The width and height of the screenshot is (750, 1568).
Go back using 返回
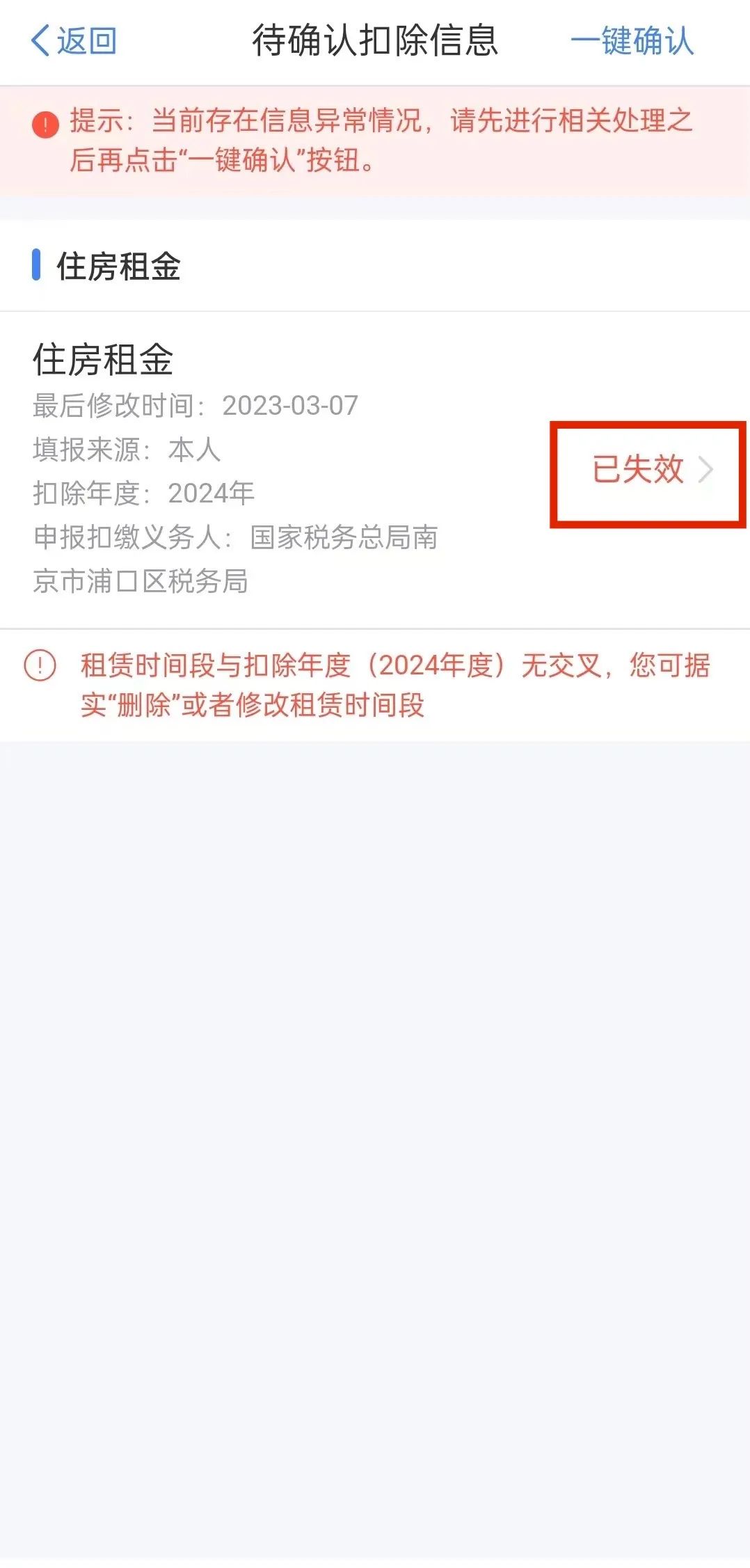pyautogui.click(x=74, y=40)
